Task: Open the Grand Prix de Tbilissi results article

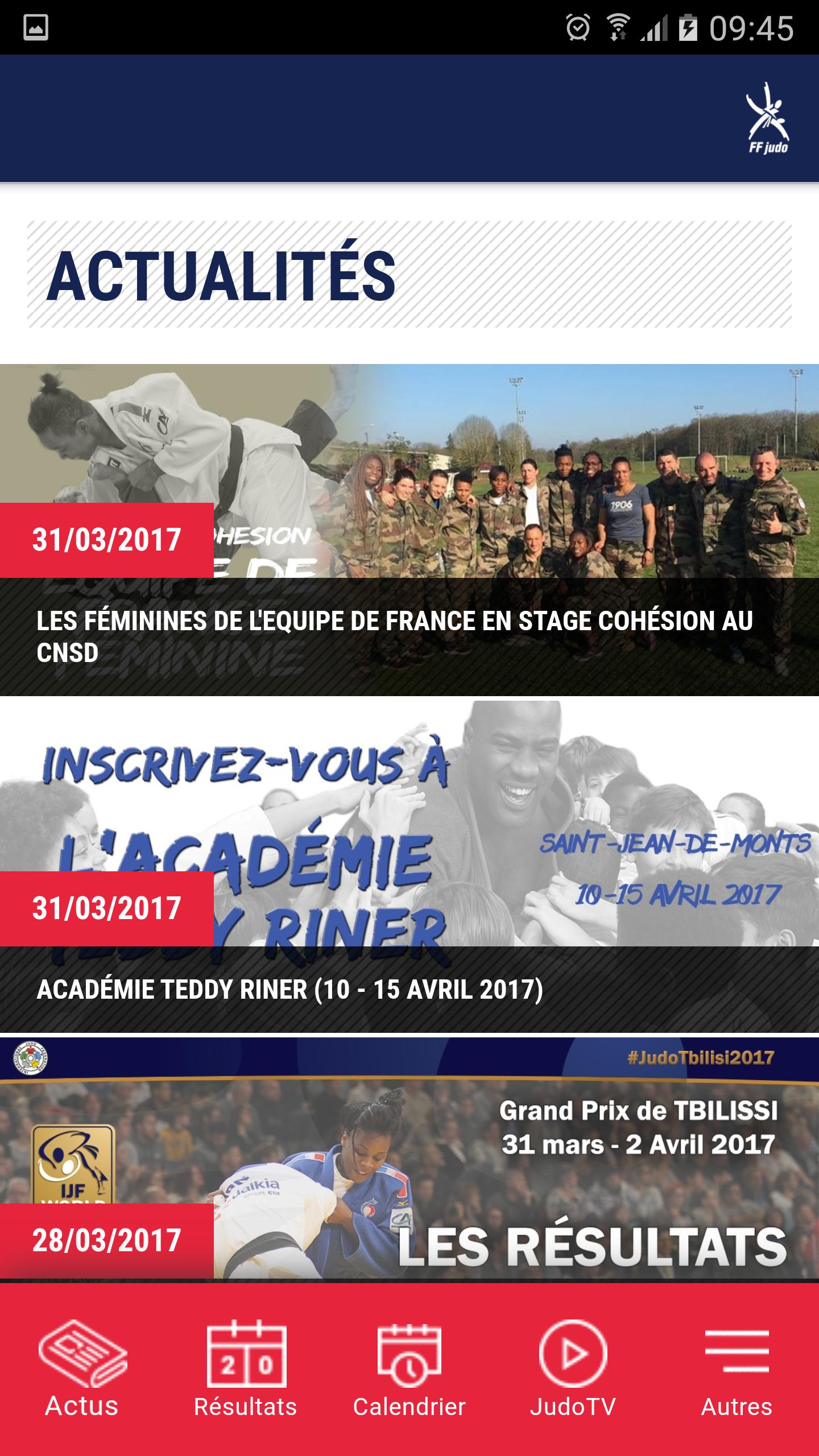Action: pyautogui.click(x=409, y=1160)
